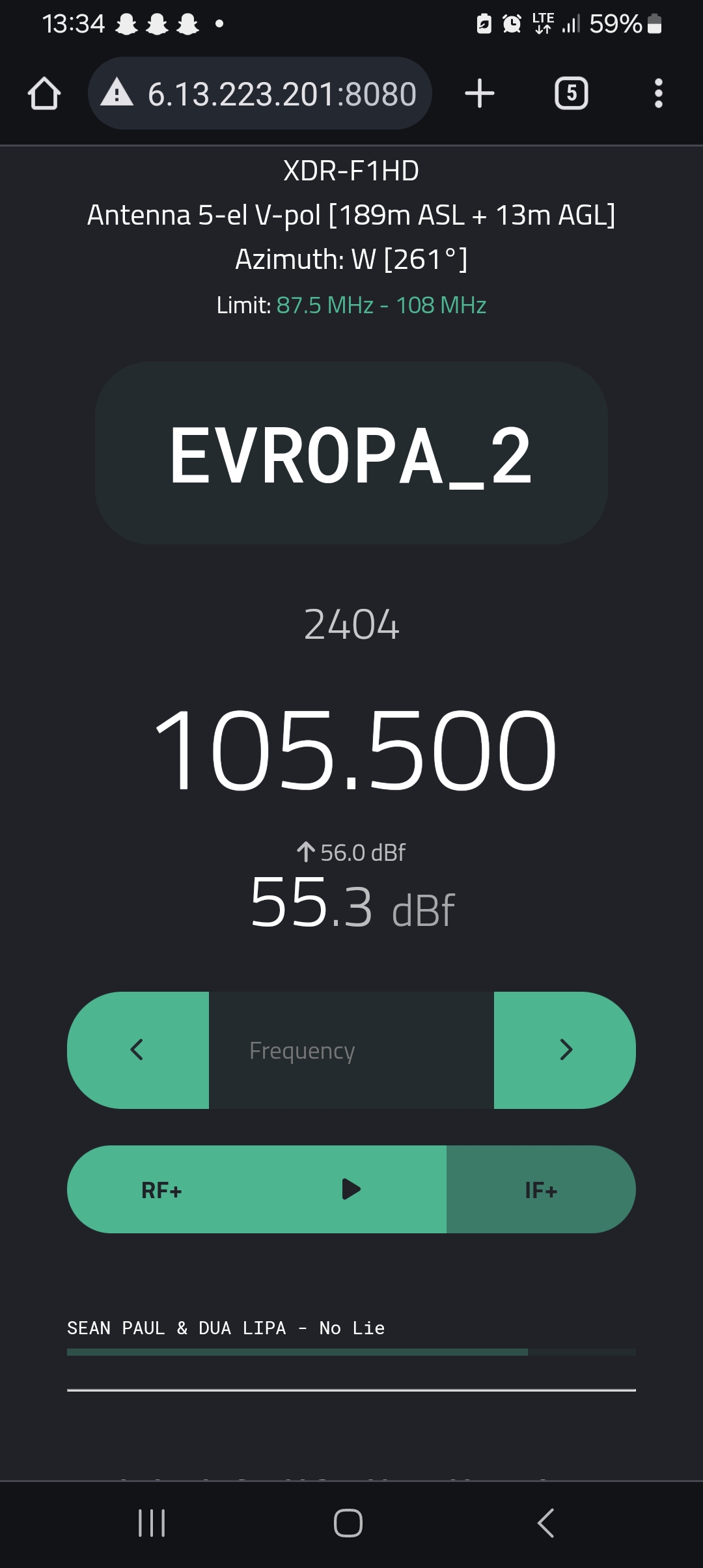Focus the Frequency input field
This screenshot has width=703, height=1568.
(351, 1050)
